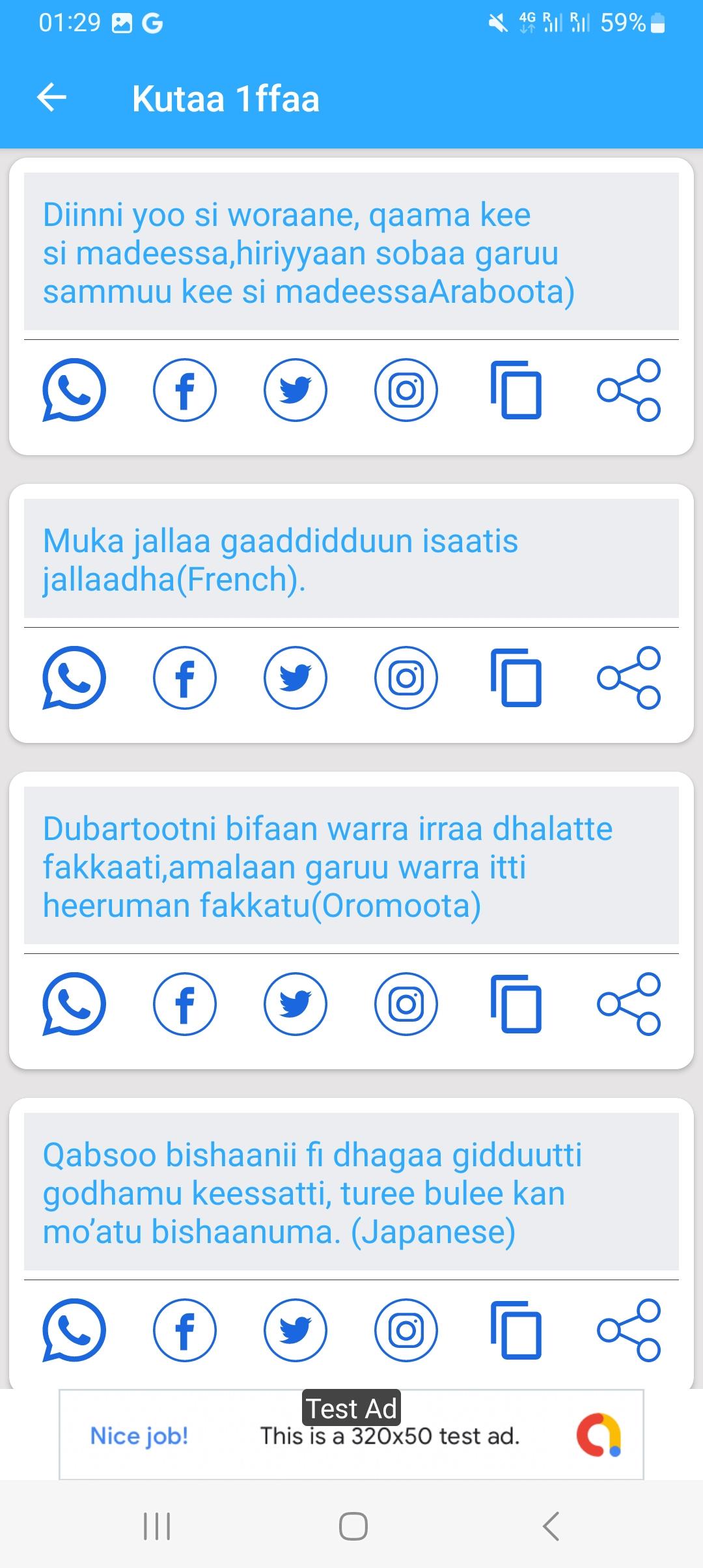Open share menu for the Japanese proverb
Image resolution: width=703 pixels, height=1568 pixels.
629,1330
